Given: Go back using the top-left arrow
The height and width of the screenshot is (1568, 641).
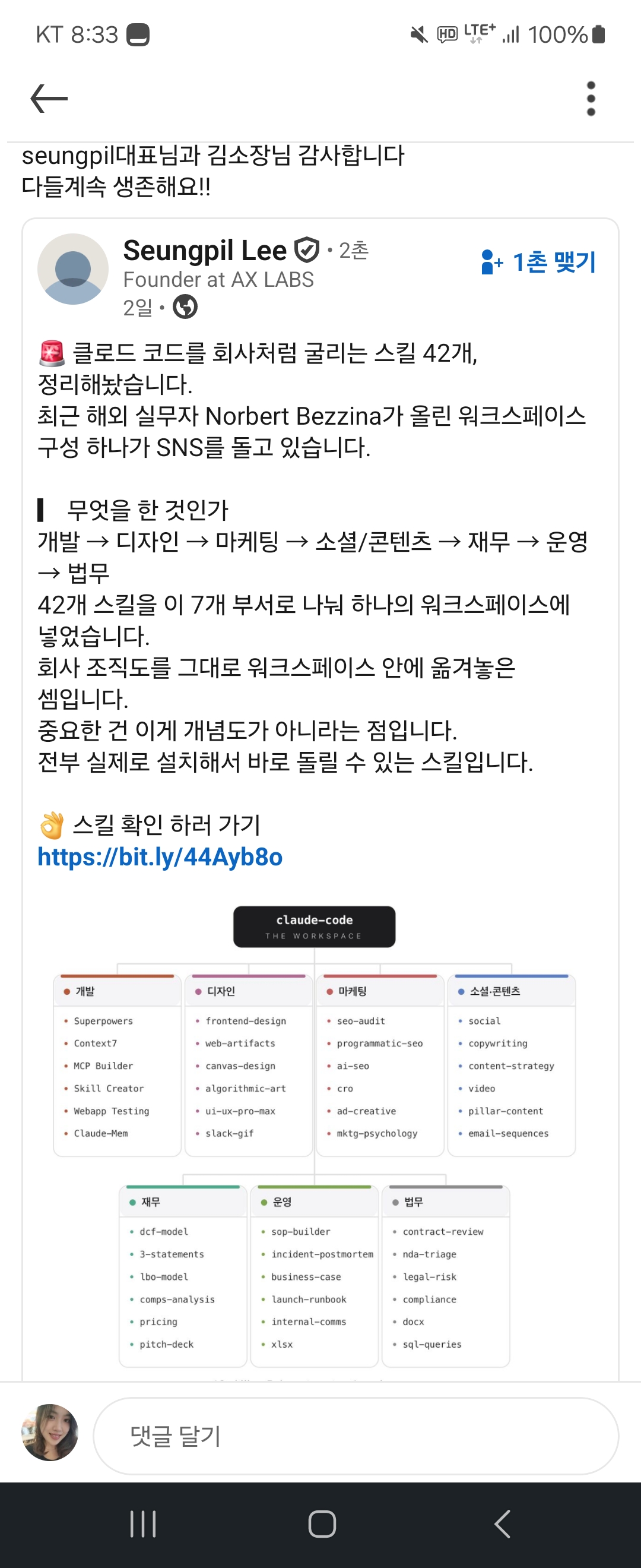Looking at the screenshot, I should coord(49,99).
